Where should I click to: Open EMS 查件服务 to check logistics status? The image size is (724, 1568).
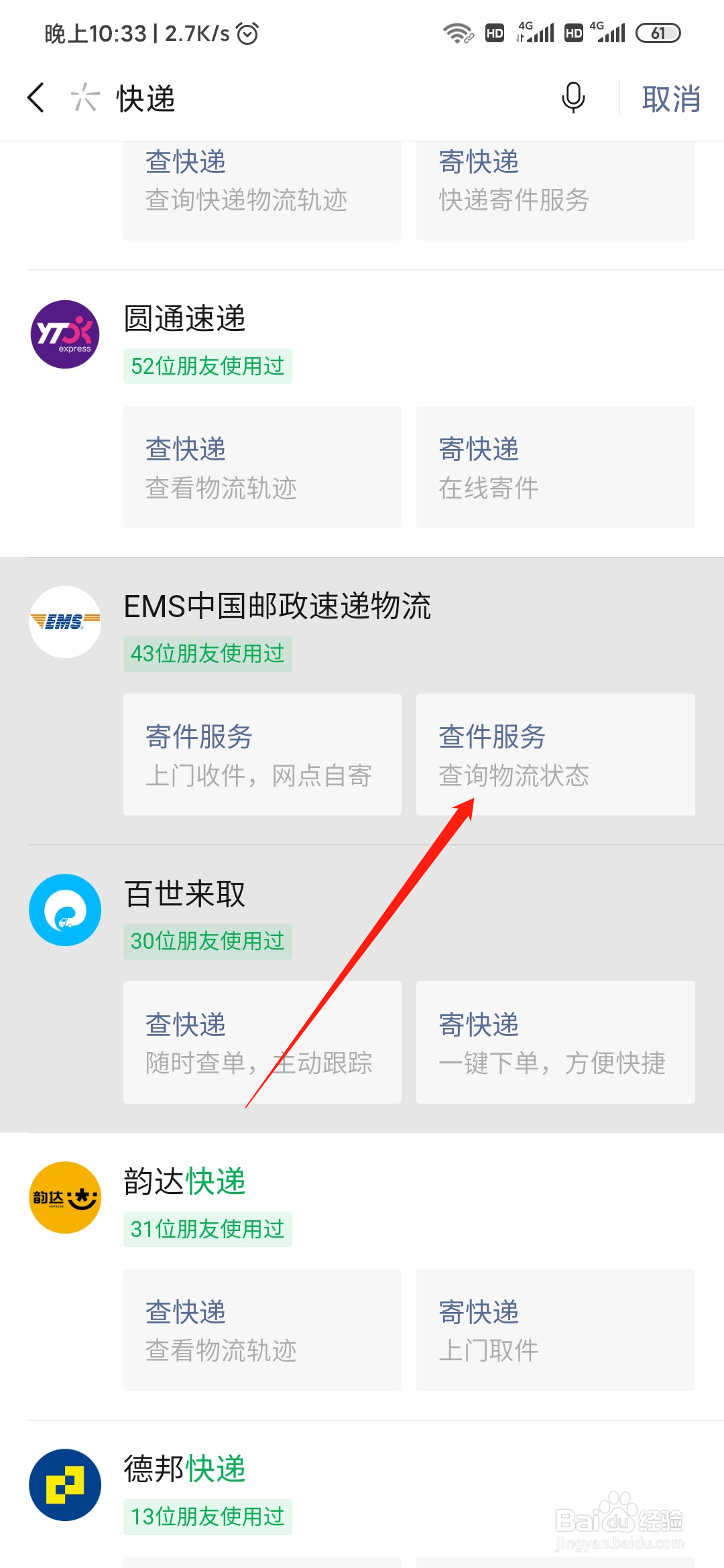tap(555, 754)
